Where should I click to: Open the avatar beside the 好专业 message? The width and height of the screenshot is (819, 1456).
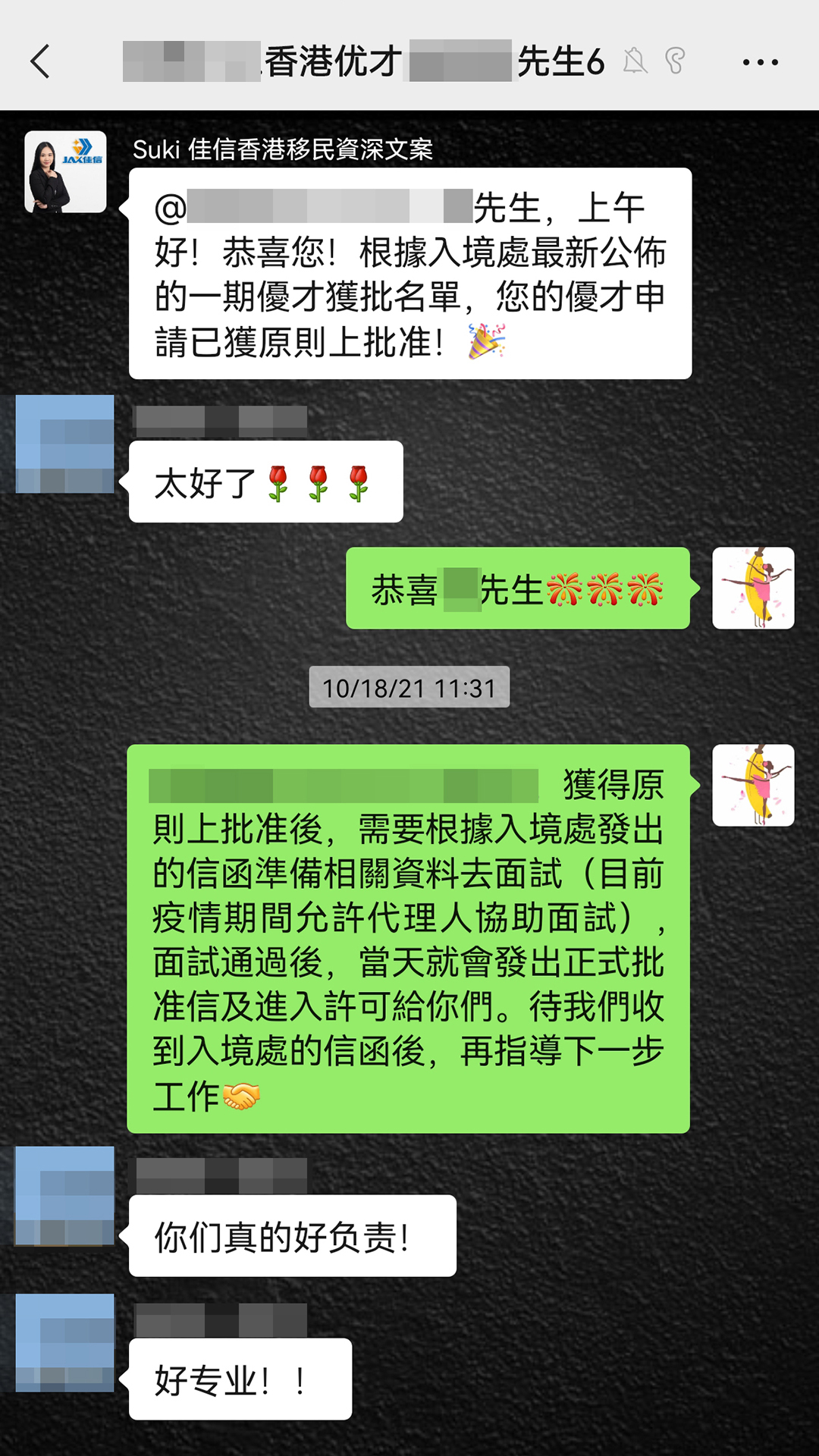click(65, 1342)
